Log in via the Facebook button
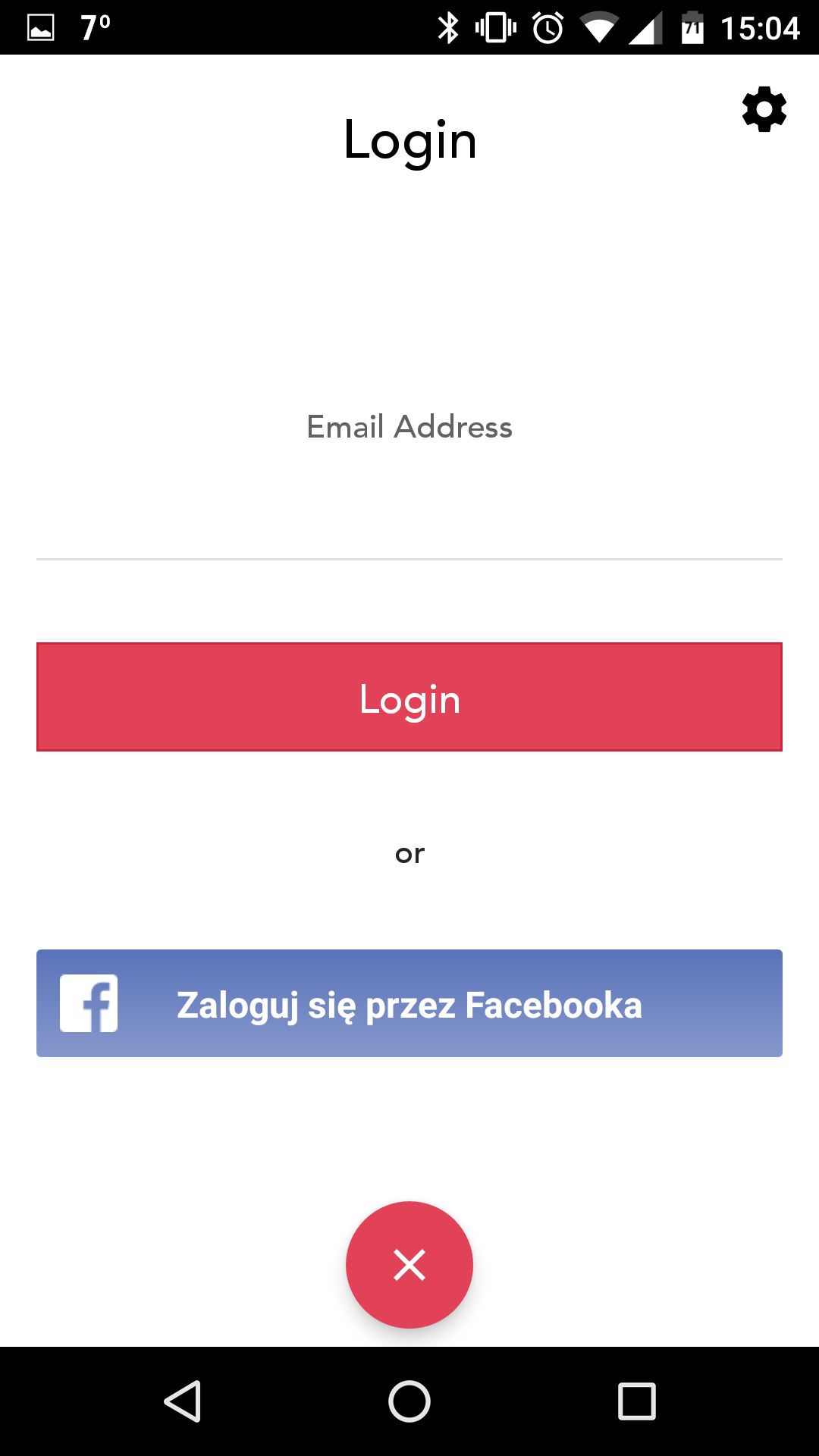 tap(409, 1003)
